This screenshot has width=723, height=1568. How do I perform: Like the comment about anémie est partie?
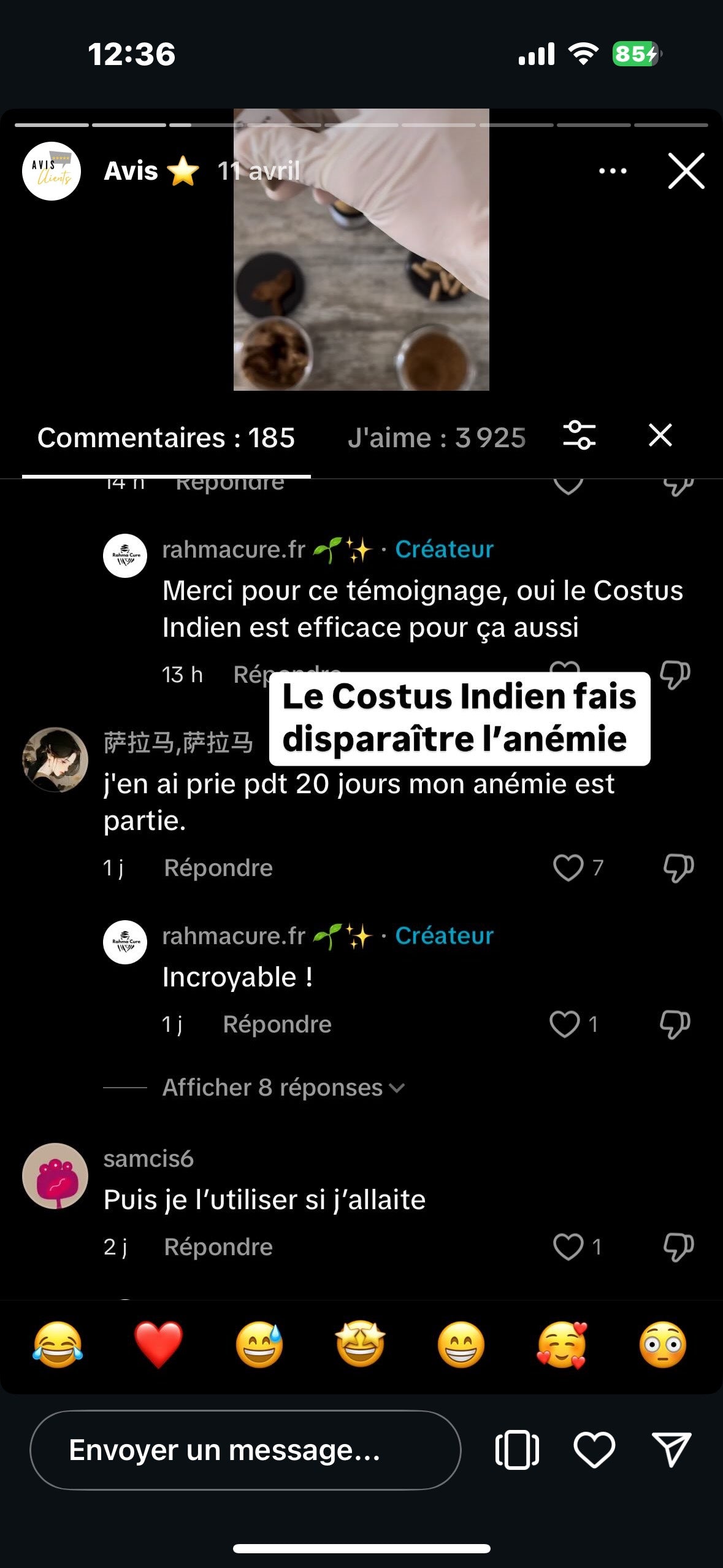click(568, 868)
